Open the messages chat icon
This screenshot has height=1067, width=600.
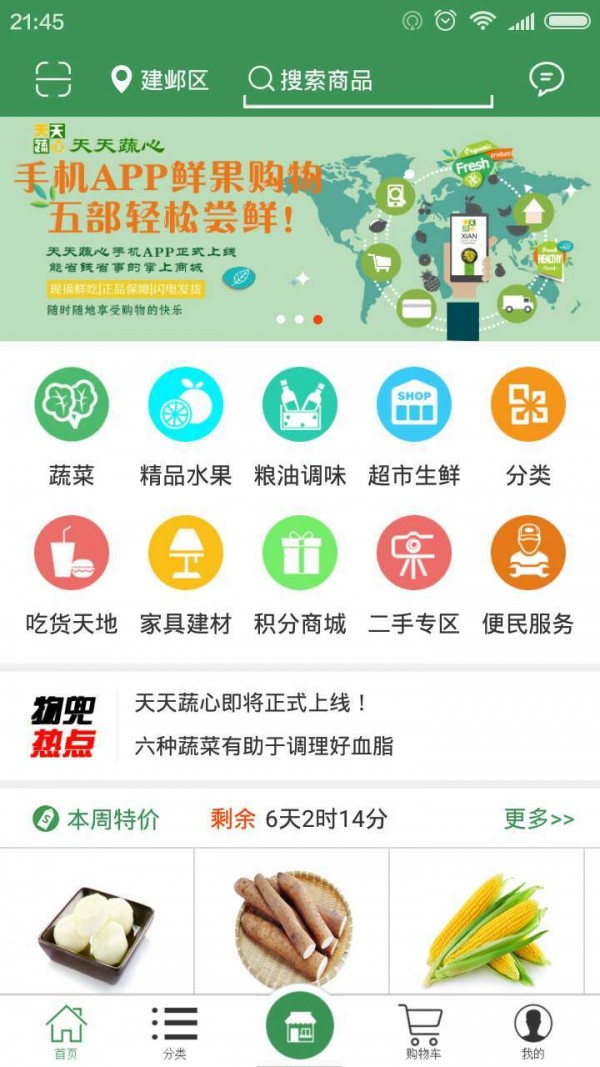546,79
